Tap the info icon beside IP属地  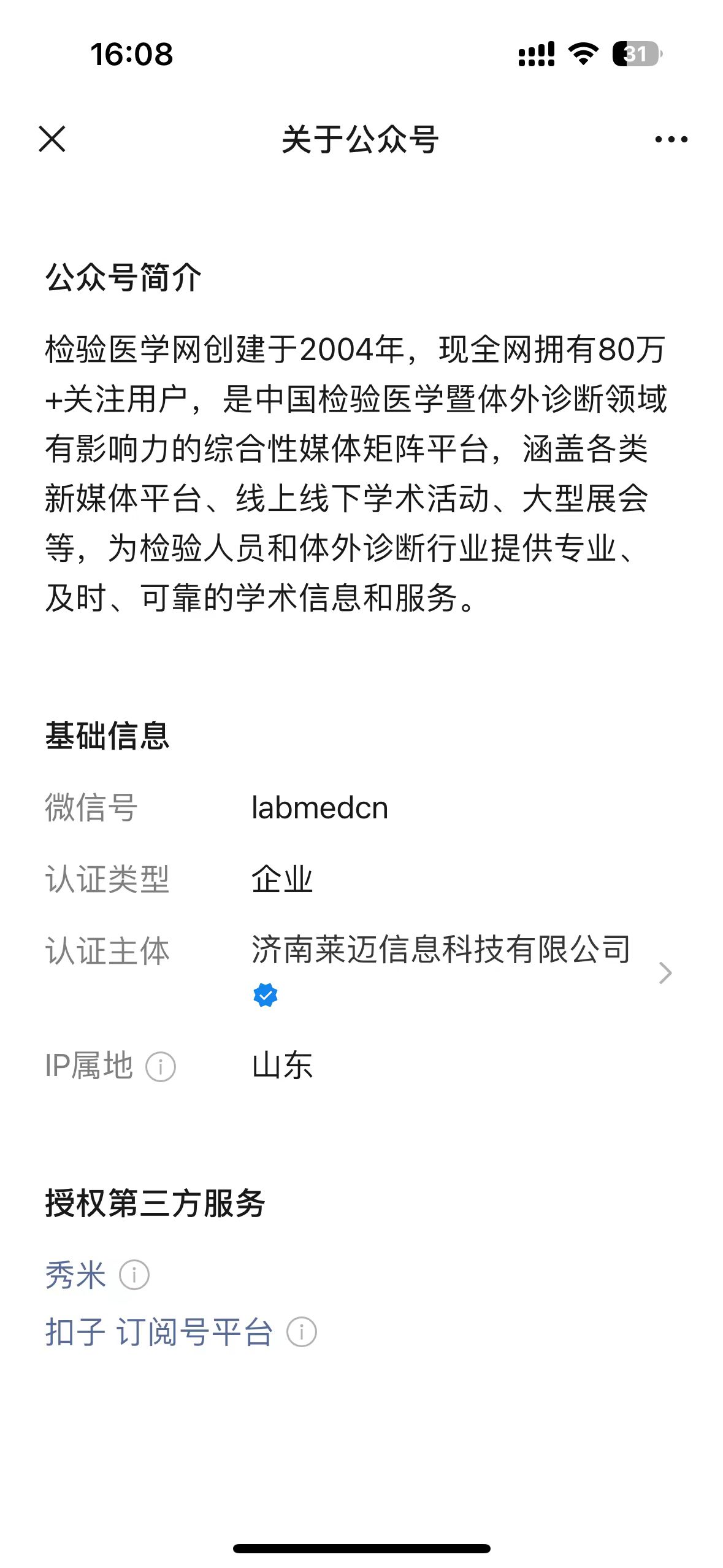tap(161, 1067)
